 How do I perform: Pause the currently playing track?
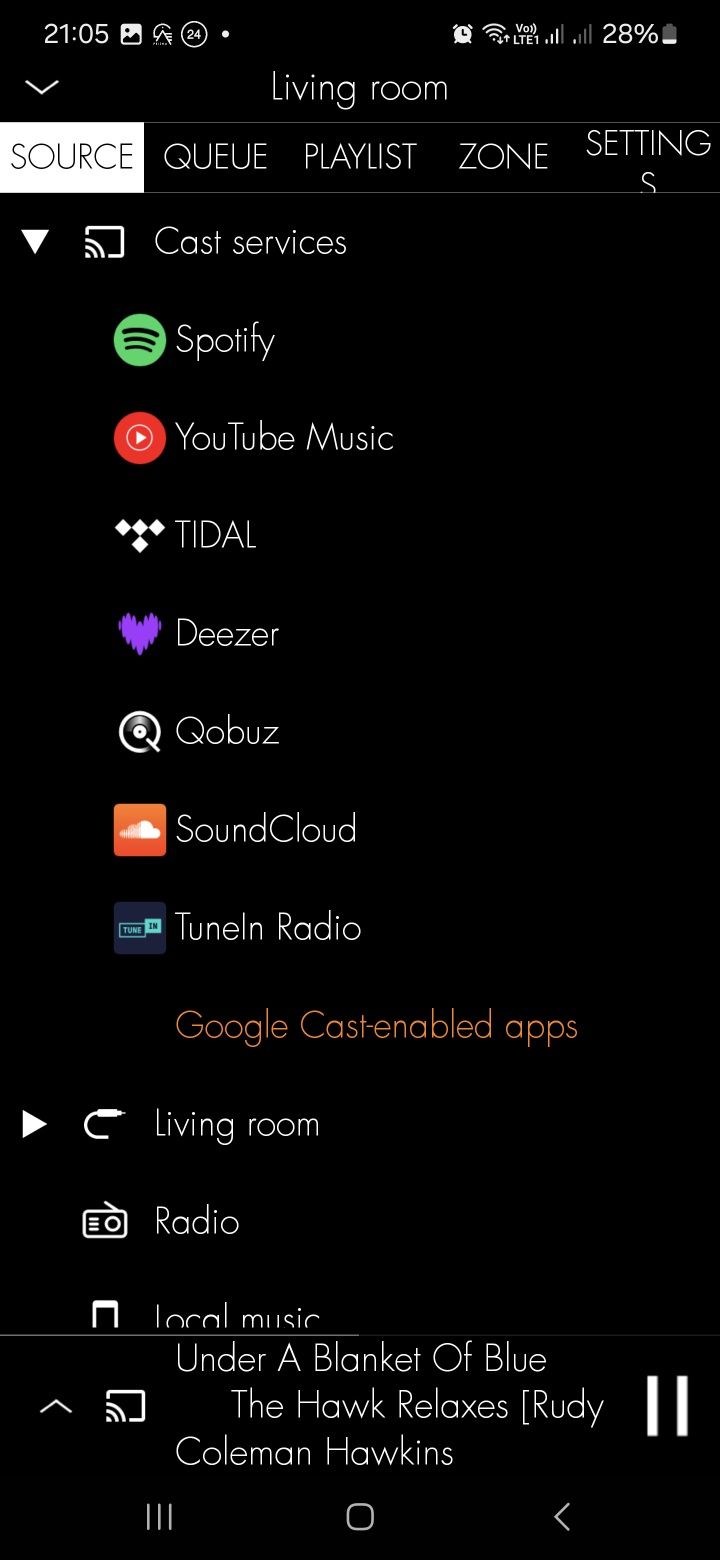tap(667, 1406)
